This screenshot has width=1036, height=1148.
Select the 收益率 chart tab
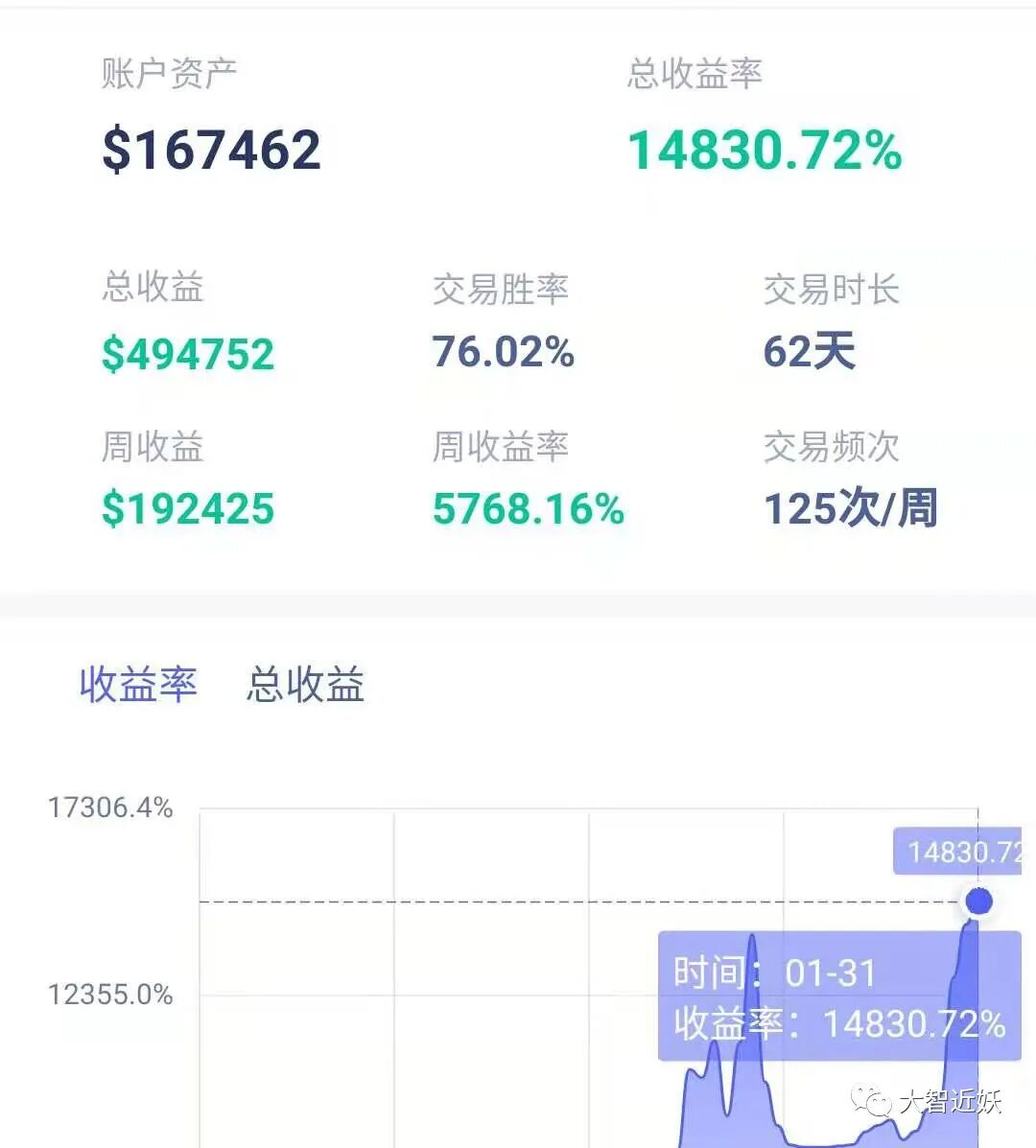[x=138, y=686]
